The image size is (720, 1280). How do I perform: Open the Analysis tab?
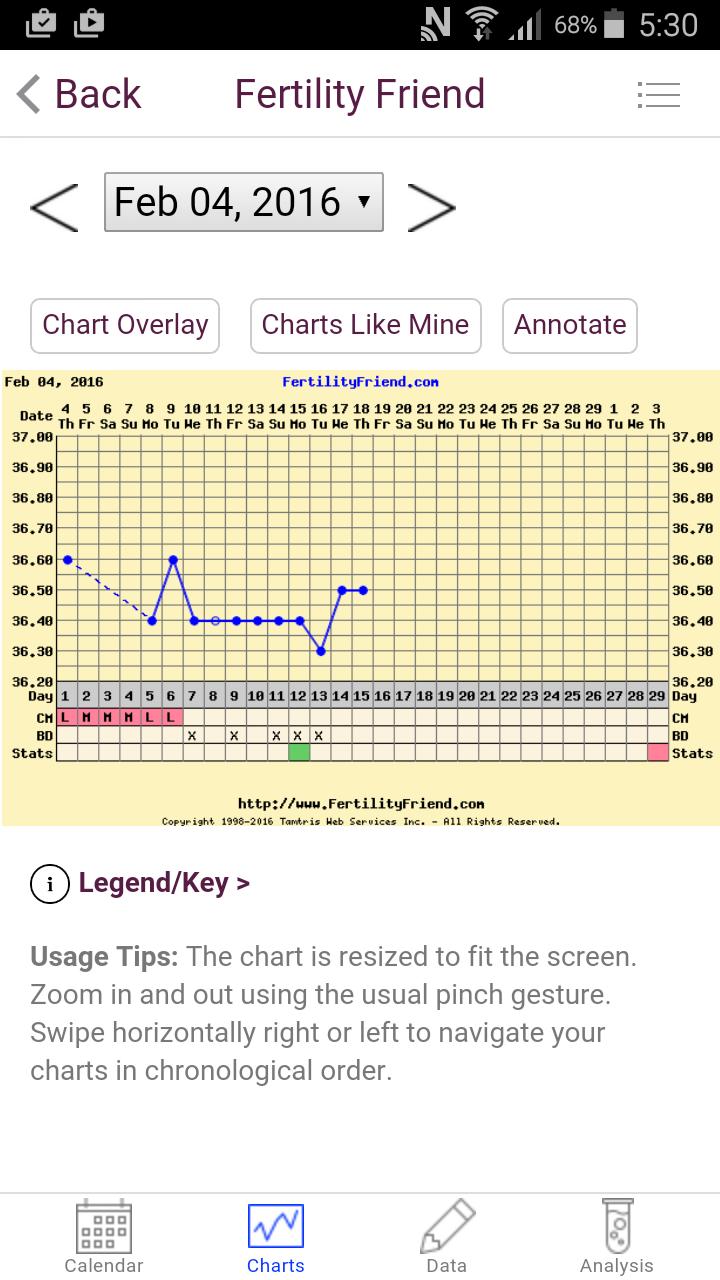[x=617, y=1238]
